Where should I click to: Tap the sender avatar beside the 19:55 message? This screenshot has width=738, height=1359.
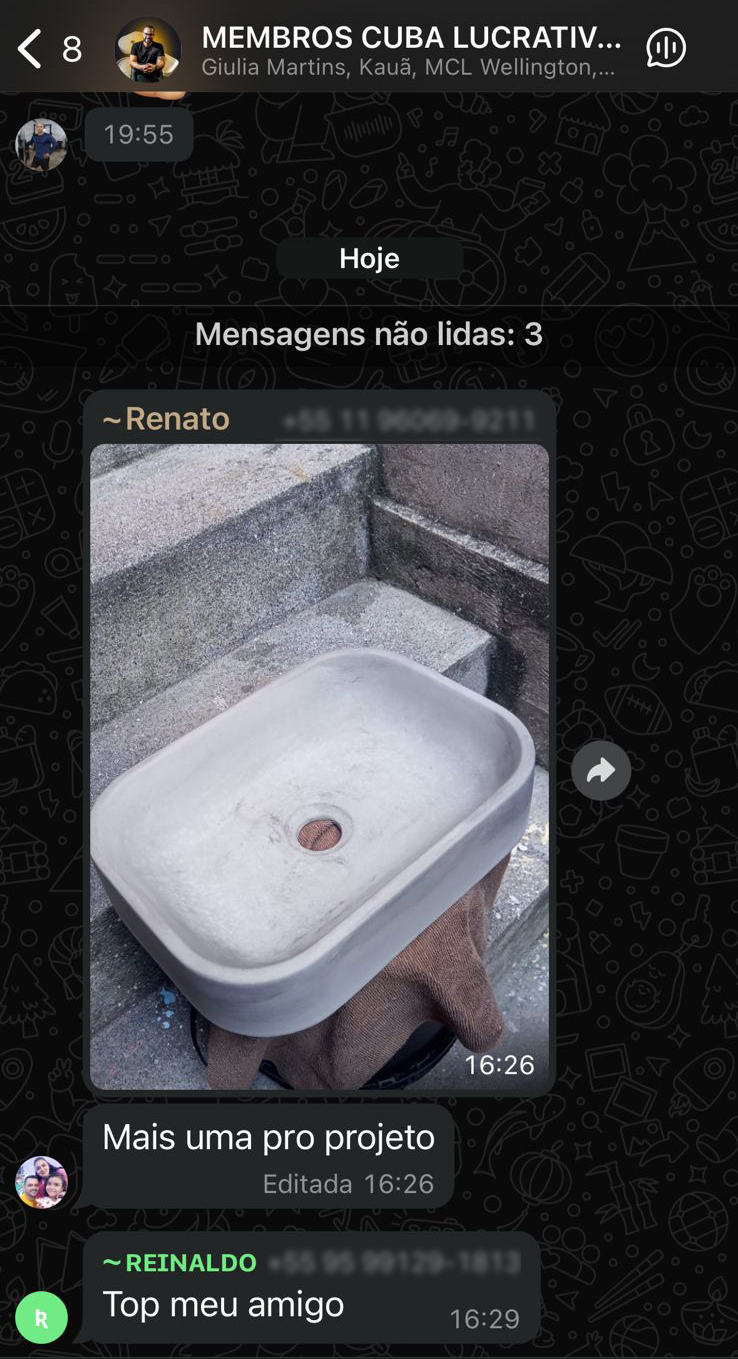coord(41,144)
